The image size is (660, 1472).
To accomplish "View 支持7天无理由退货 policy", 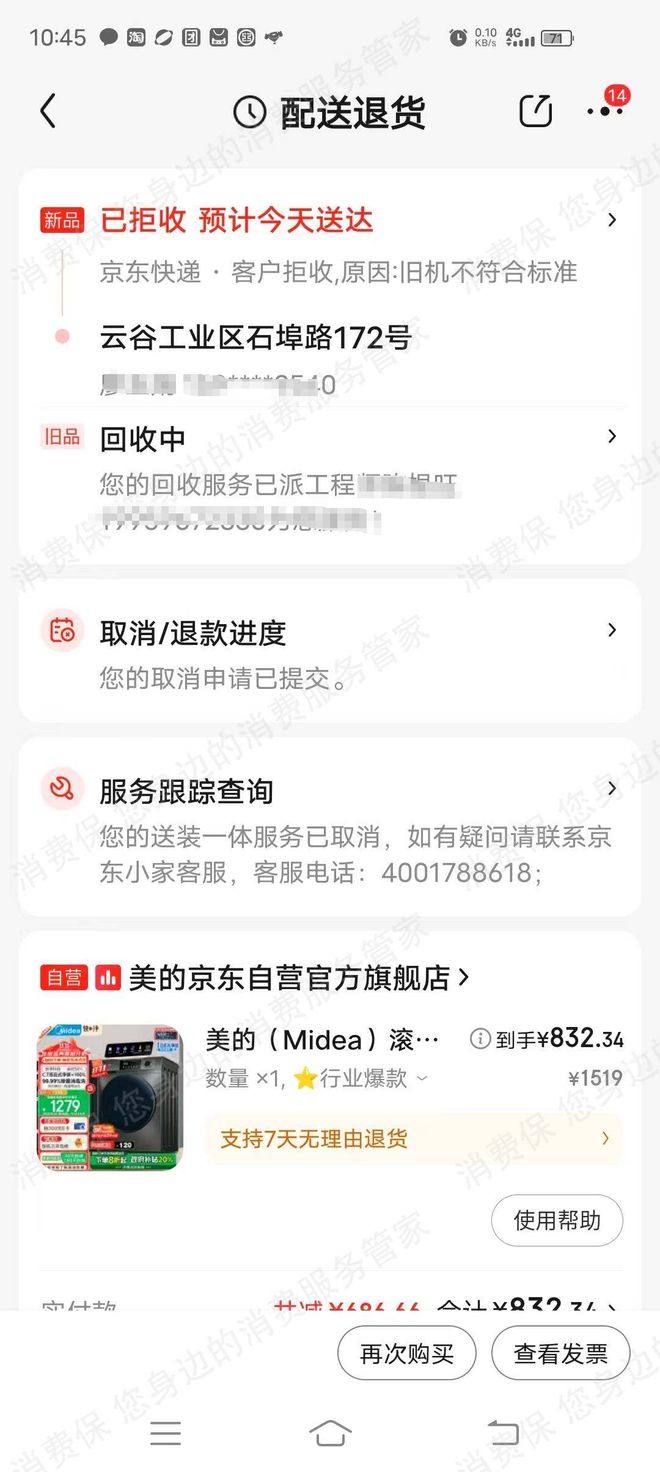I will (x=413, y=1138).
